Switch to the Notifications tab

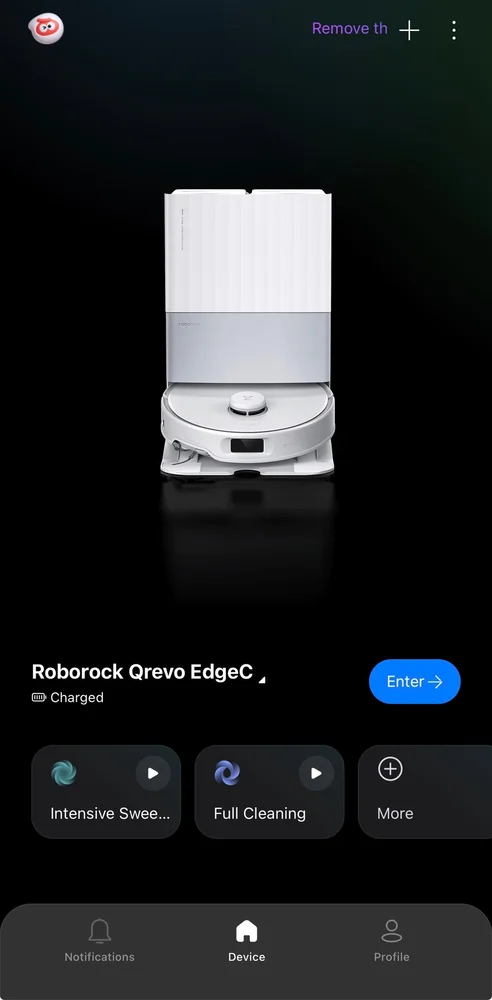click(x=100, y=941)
